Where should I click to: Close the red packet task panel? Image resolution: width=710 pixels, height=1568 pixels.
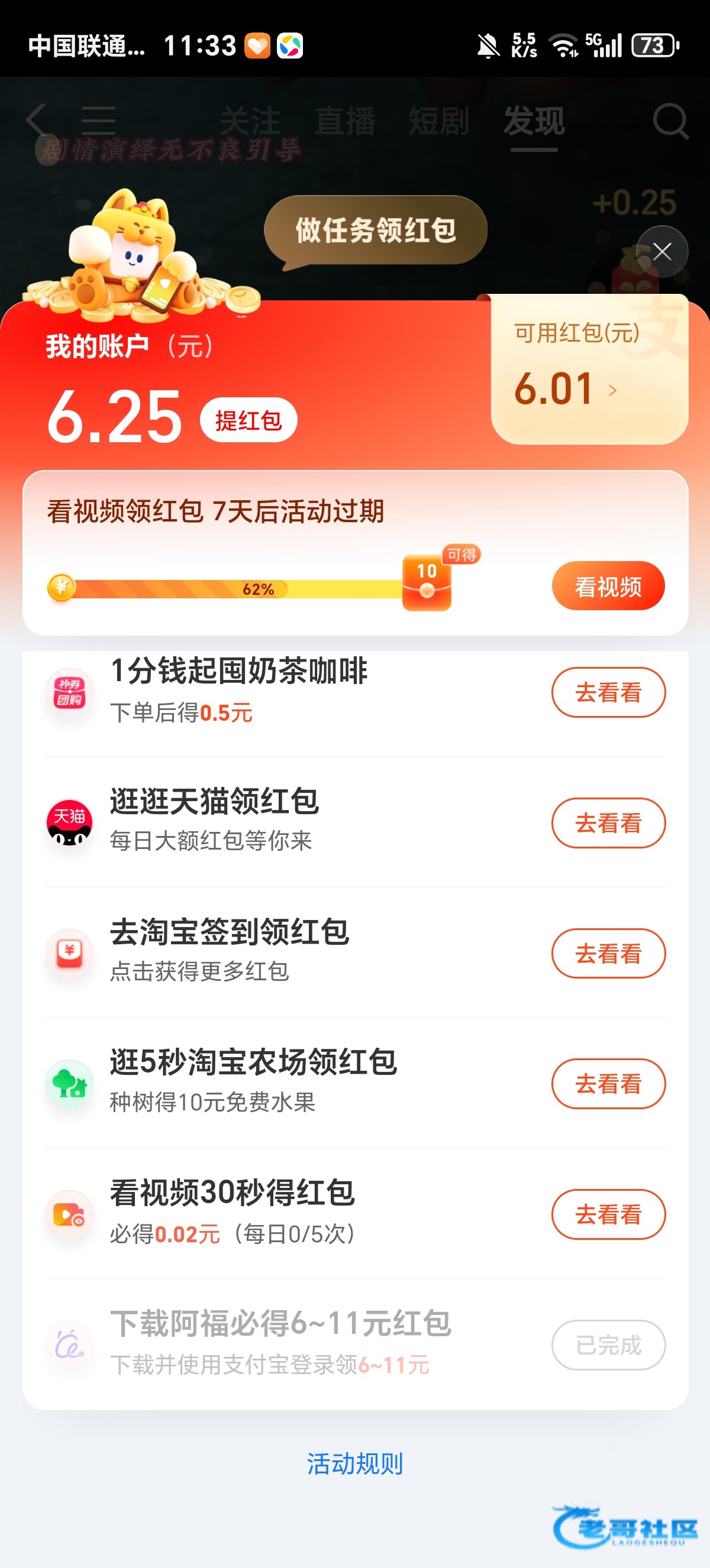coord(662,251)
